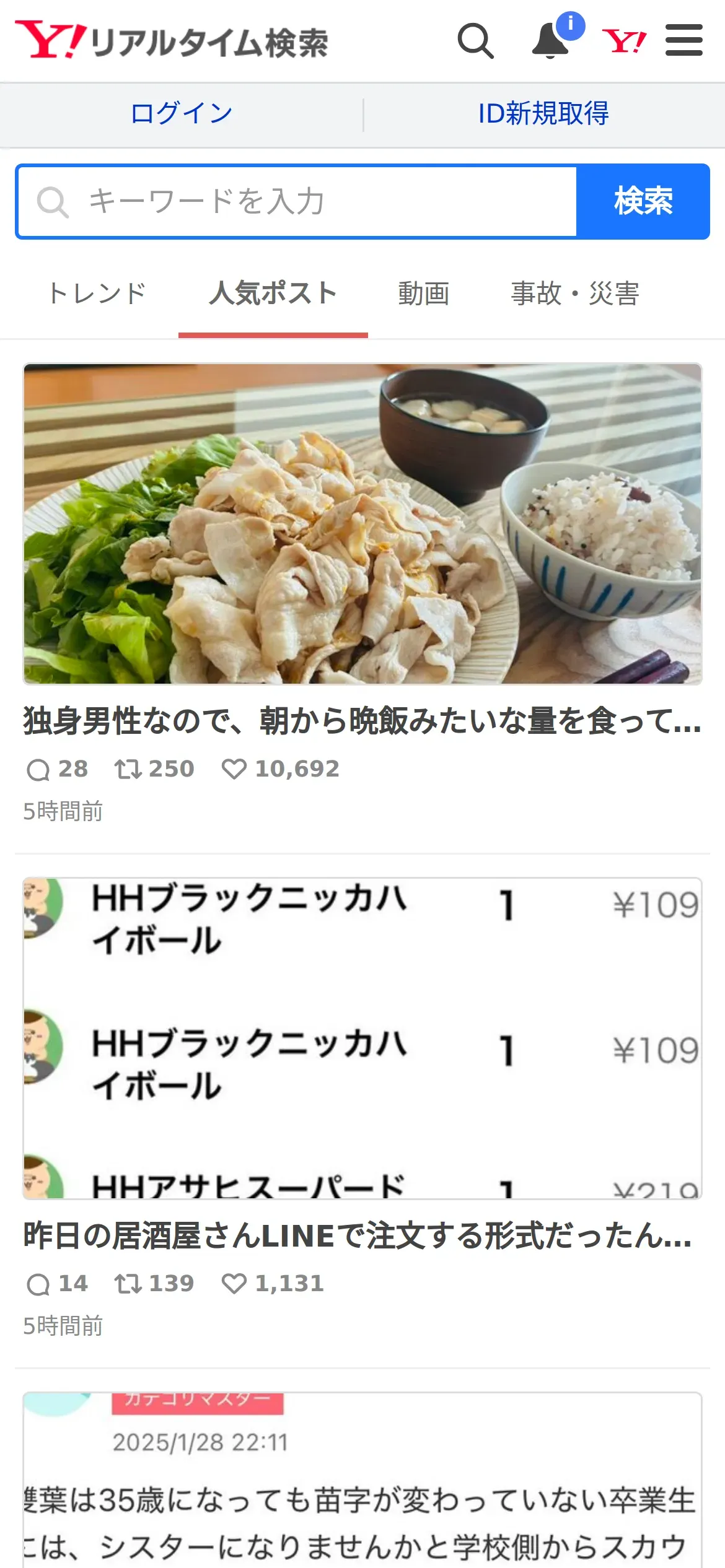This screenshot has width=725, height=1568.
Task: Select ID新規取得 to register
Action: tap(543, 114)
